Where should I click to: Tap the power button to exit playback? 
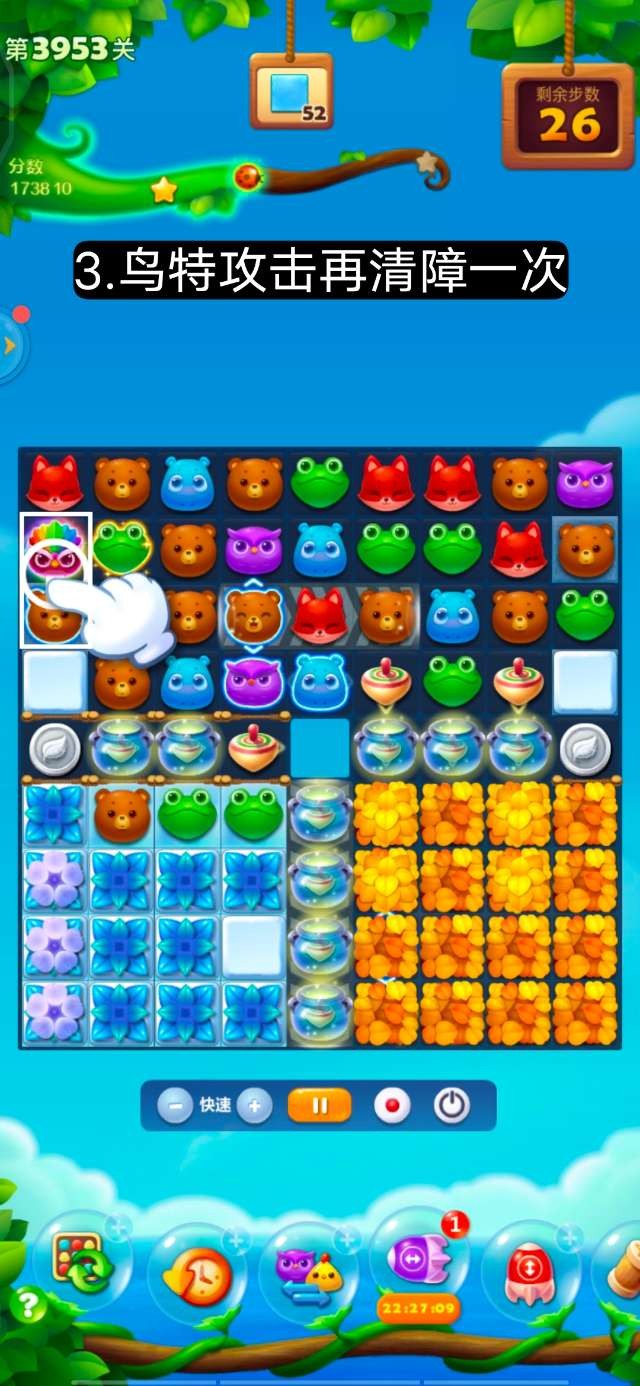(x=452, y=1106)
